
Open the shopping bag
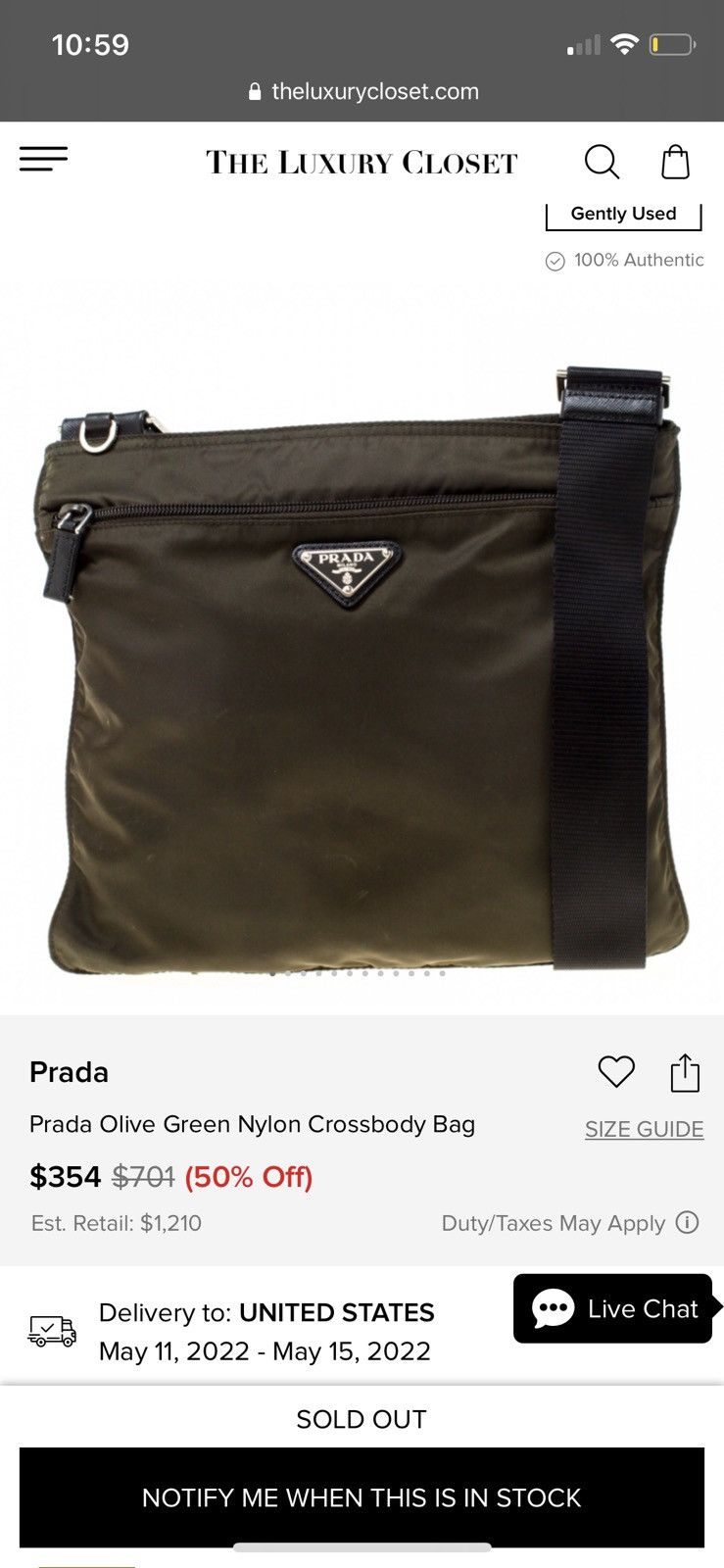pos(675,162)
